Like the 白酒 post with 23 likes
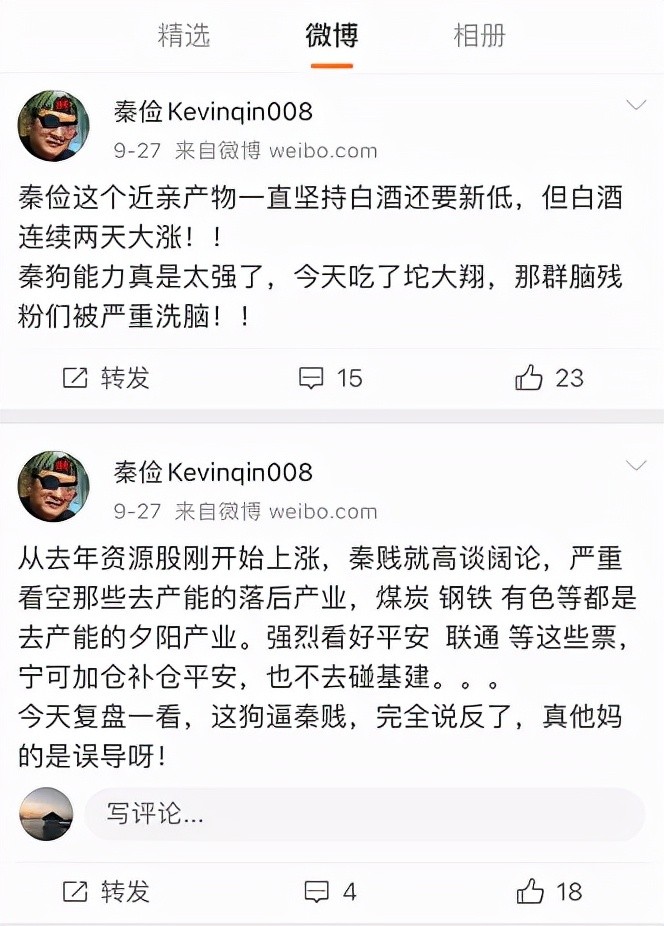Viewport: 664px width, 926px height. click(x=549, y=378)
